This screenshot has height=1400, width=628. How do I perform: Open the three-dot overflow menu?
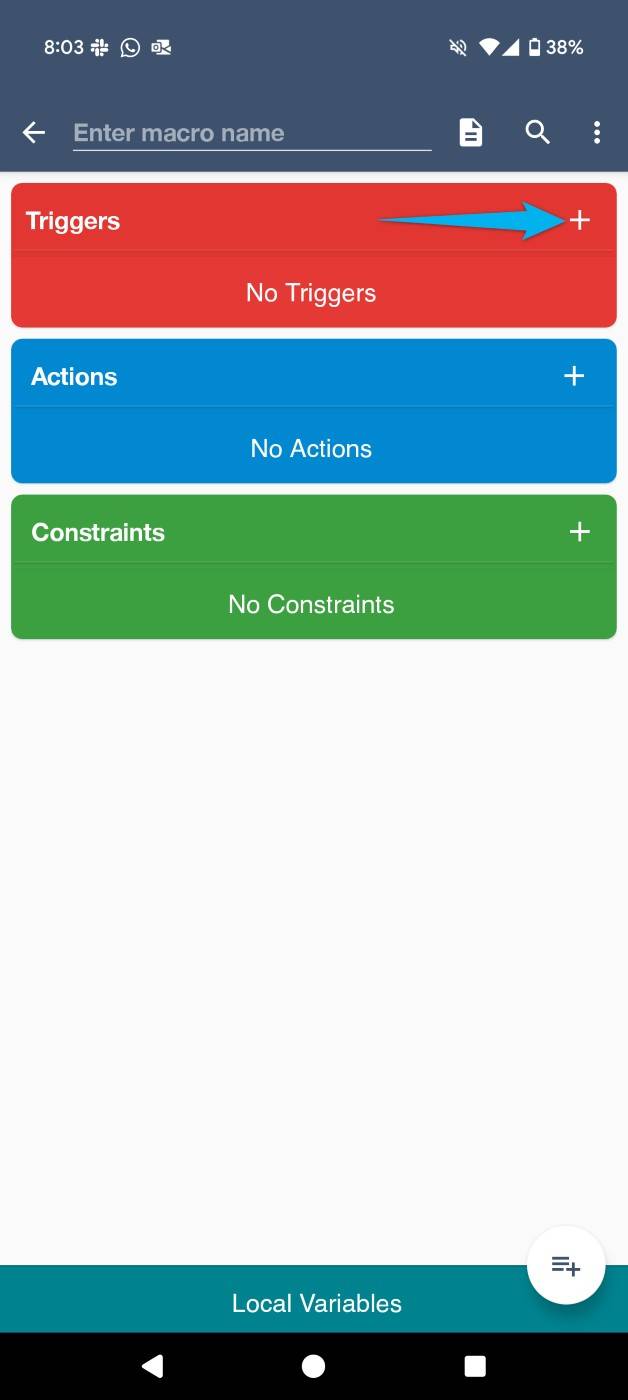click(x=597, y=132)
